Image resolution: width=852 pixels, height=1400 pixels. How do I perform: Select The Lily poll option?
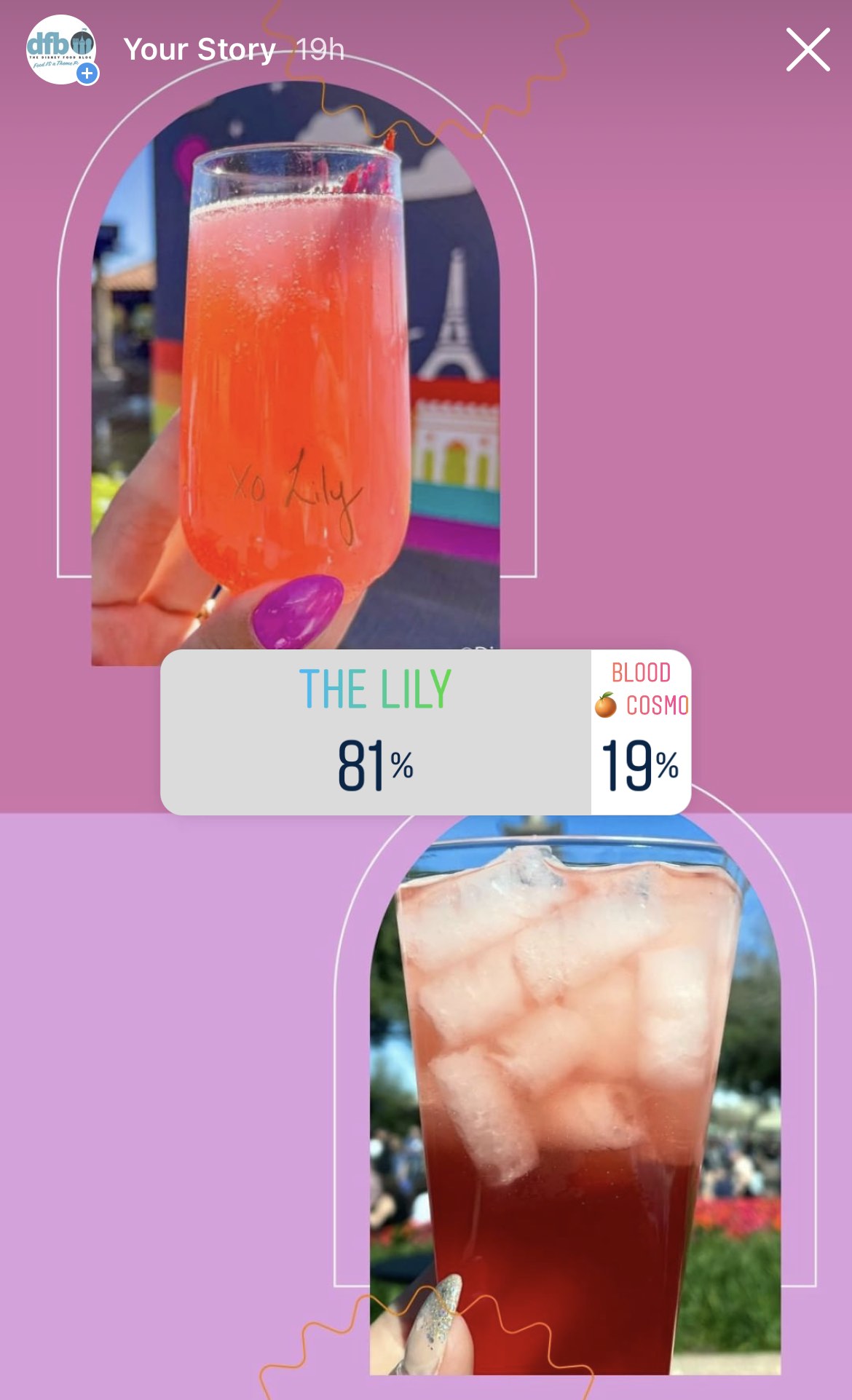(x=375, y=731)
